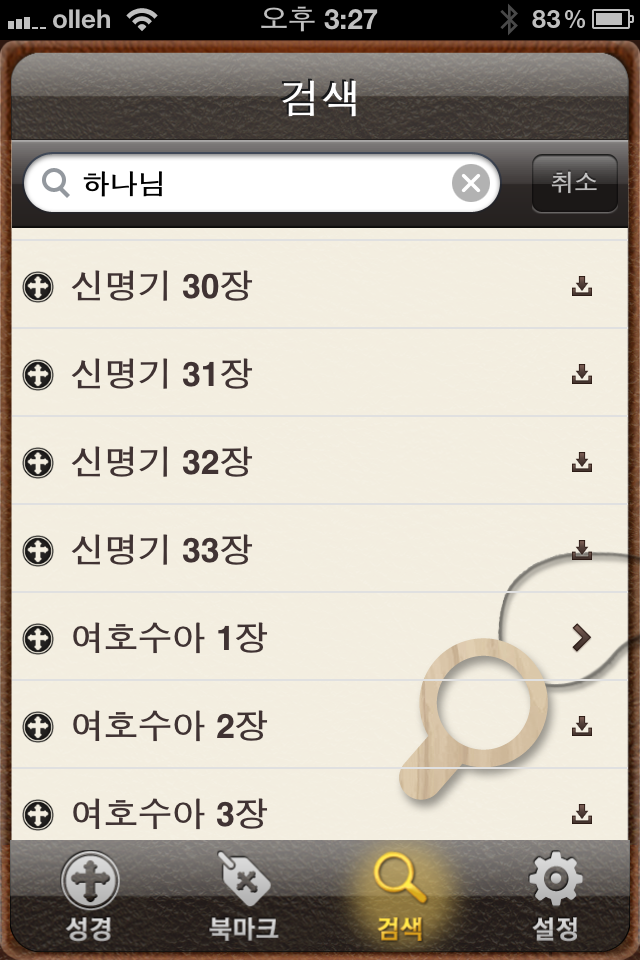Download 여호수아 2장

pos(582,726)
